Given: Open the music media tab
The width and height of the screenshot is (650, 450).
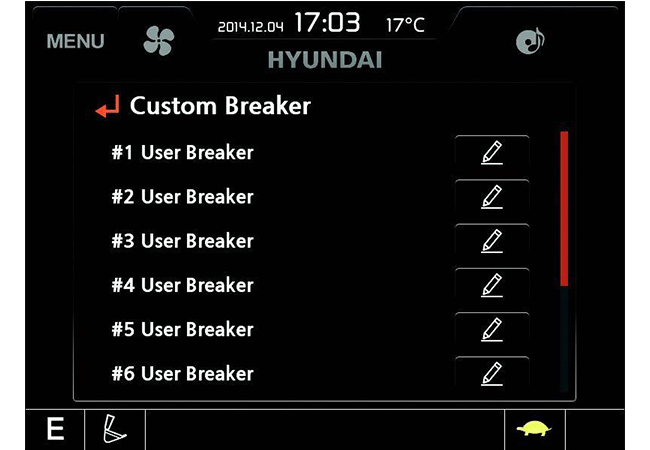Looking at the screenshot, I should pyautogui.click(x=529, y=41).
